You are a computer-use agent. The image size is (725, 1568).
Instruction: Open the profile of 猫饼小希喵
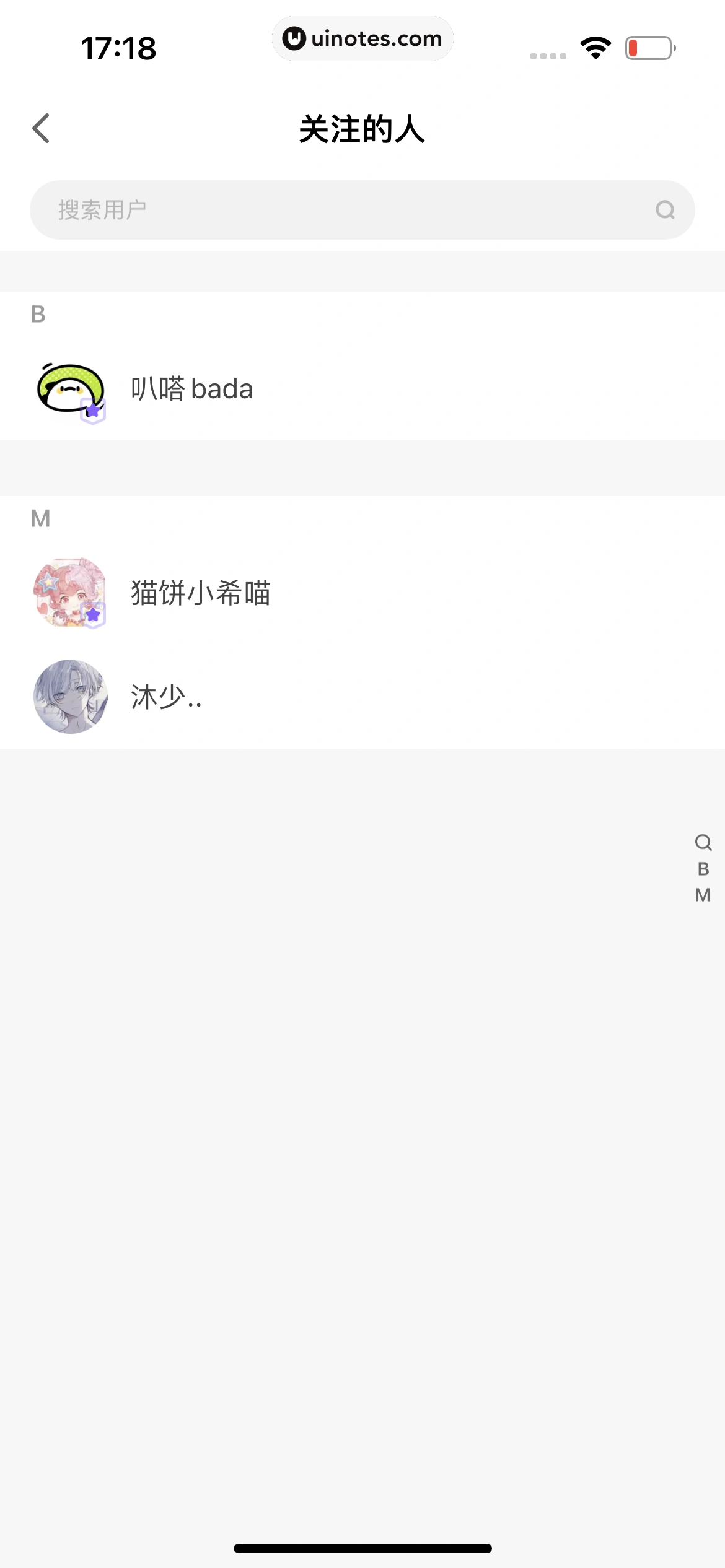click(x=200, y=593)
